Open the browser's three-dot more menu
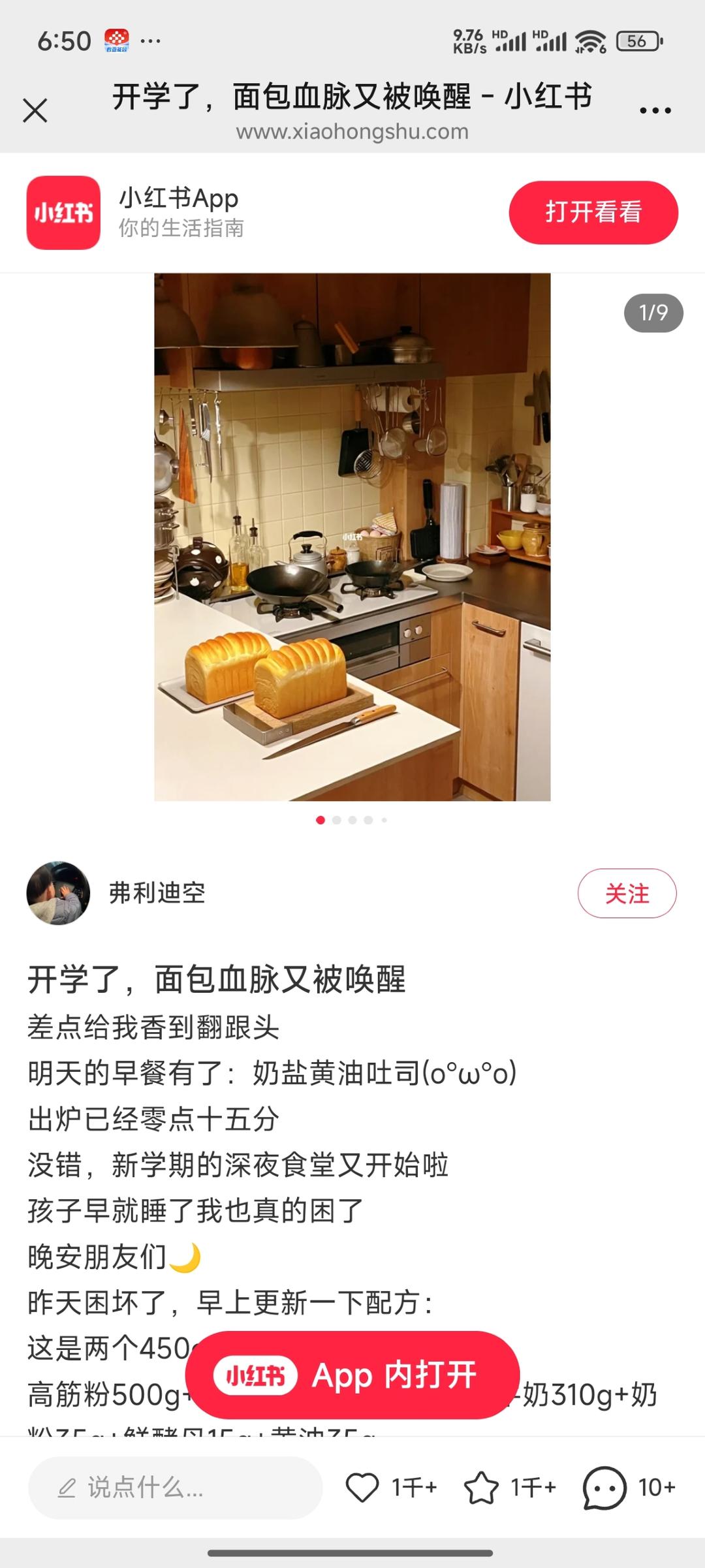705x1568 pixels. pyautogui.click(x=656, y=110)
